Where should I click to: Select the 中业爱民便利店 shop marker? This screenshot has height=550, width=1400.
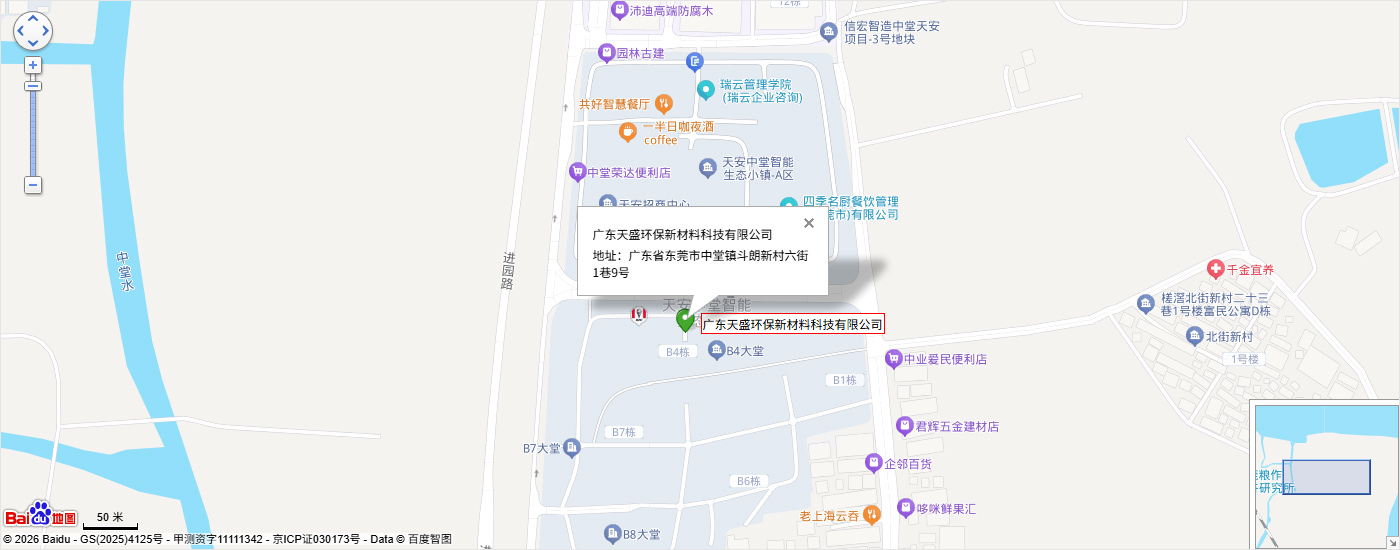point(893,359)
